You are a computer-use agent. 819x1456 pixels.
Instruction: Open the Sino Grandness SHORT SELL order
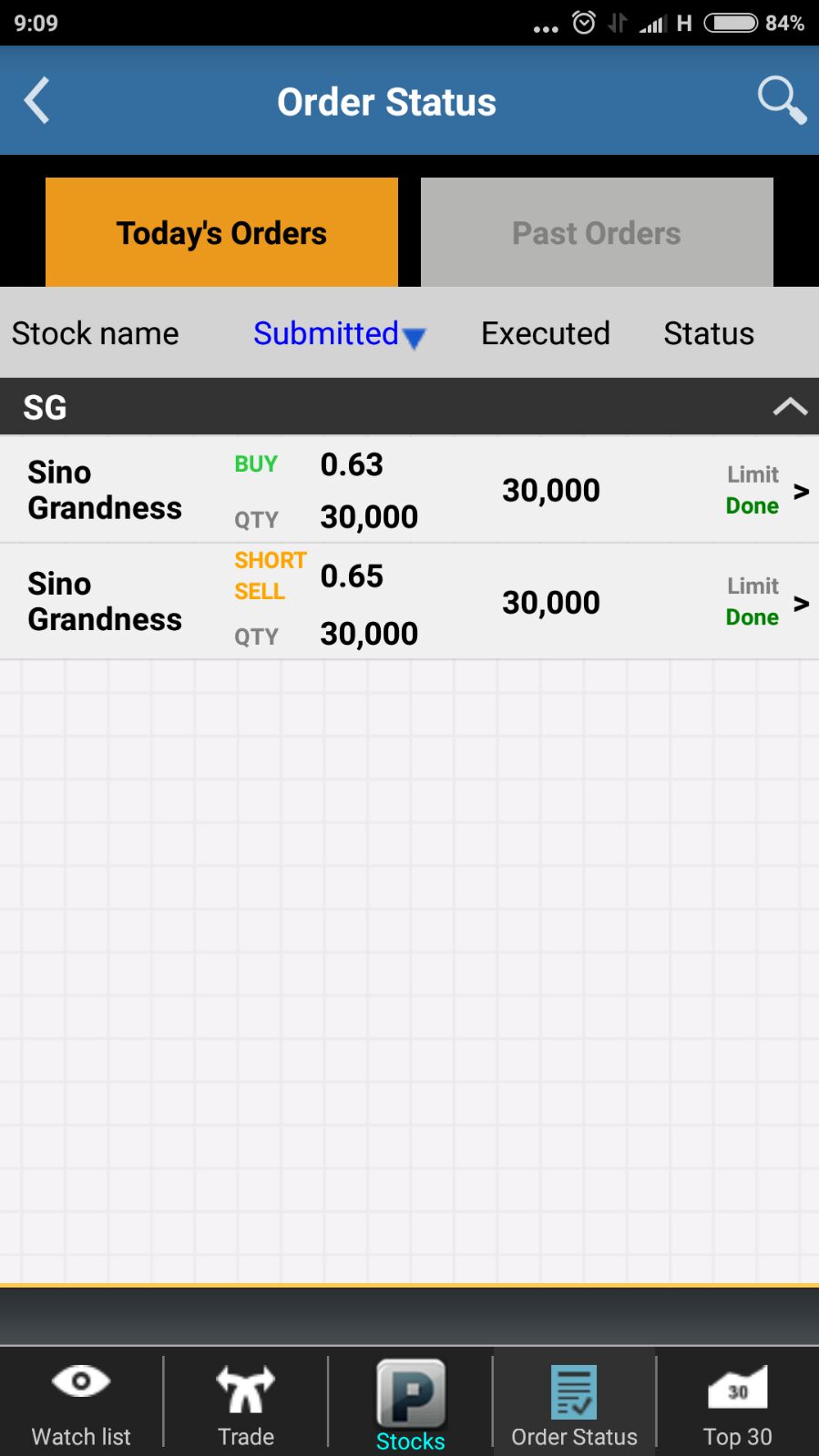pos(409,602)
